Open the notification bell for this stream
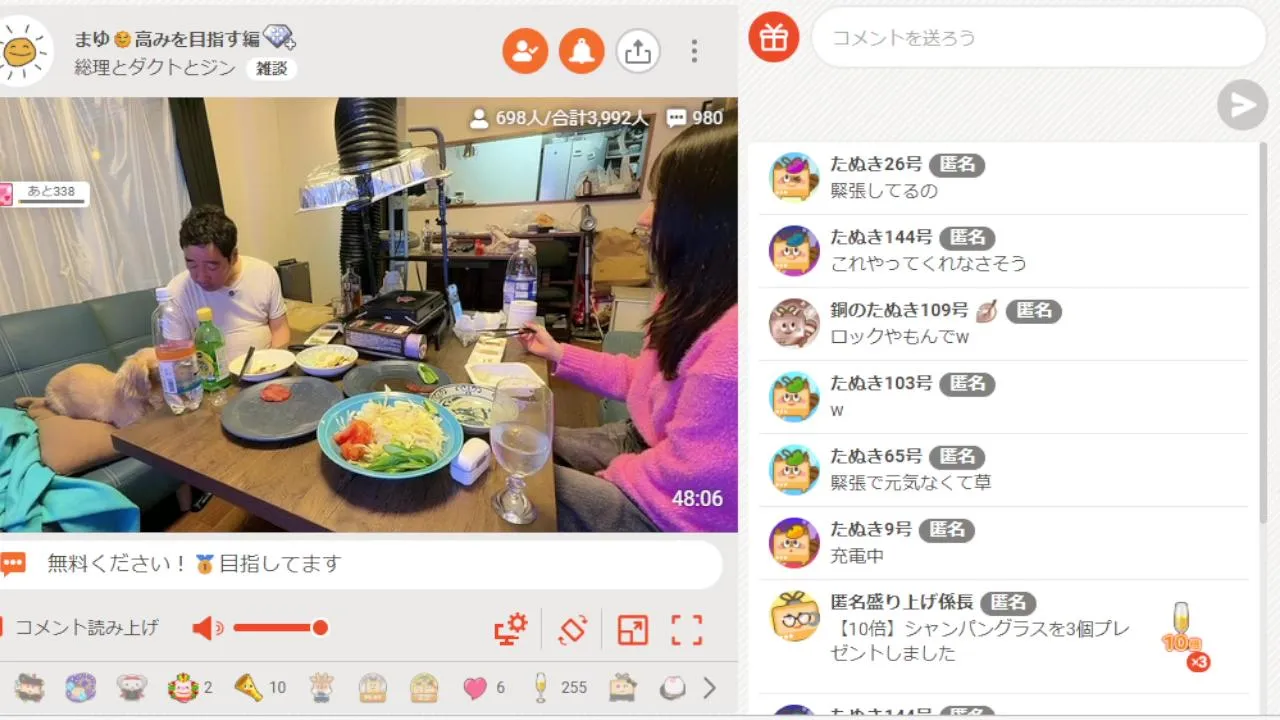The height and width of the screenshot is (720, 1280). coord(581,51)
